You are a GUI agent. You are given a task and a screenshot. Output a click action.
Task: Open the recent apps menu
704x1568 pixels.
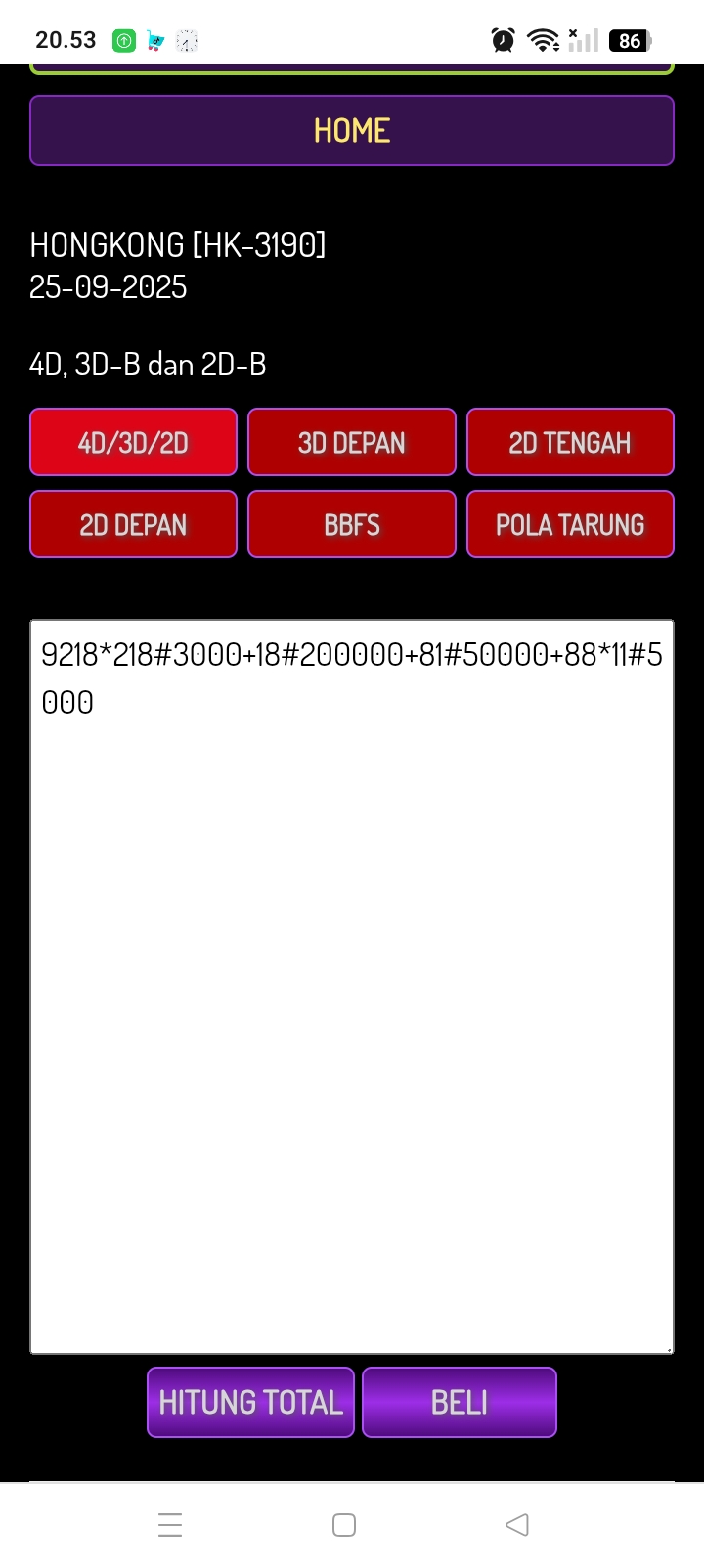pyautogui.click(x=170, y=1525)
